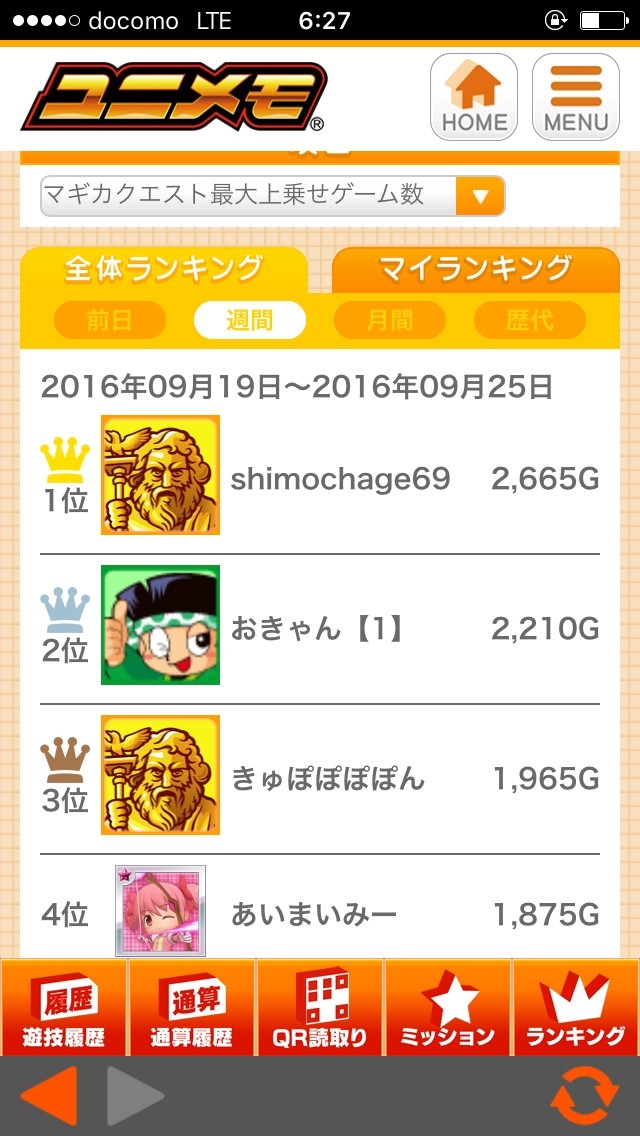This screenshot has height=1136, width=640.
Task: Open the ランキング section
Action: coord(576,1007)
